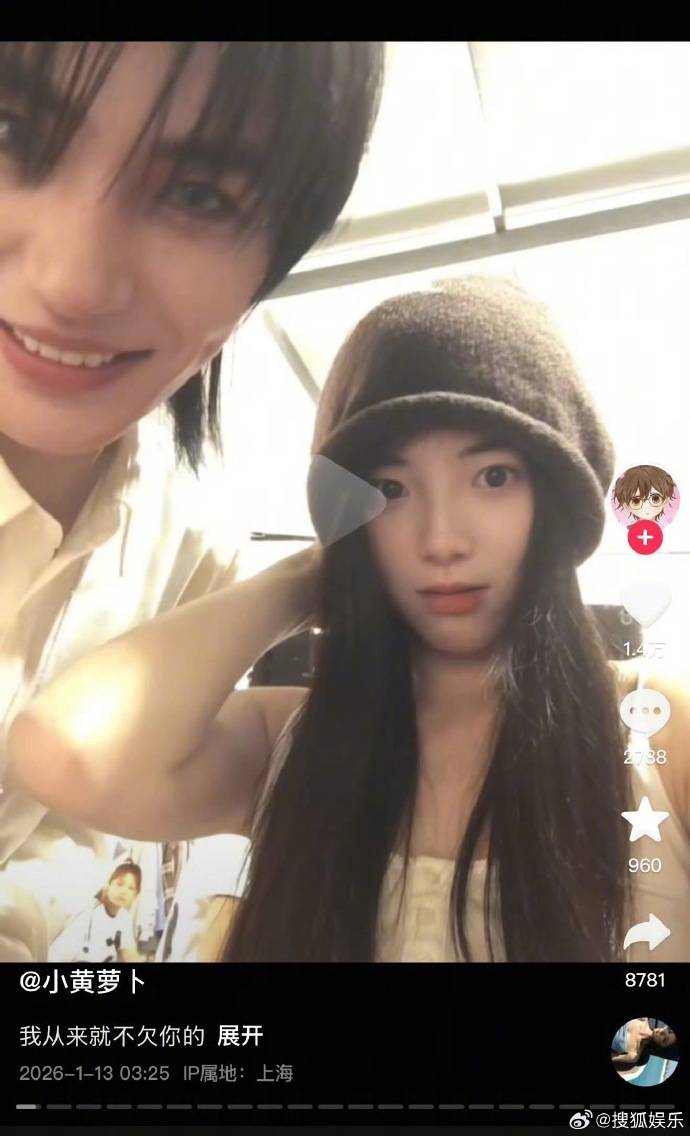Like the video with the heart icon
Image resolution: width=690 pixels, height=1136 pixels.
pos(645,605)
